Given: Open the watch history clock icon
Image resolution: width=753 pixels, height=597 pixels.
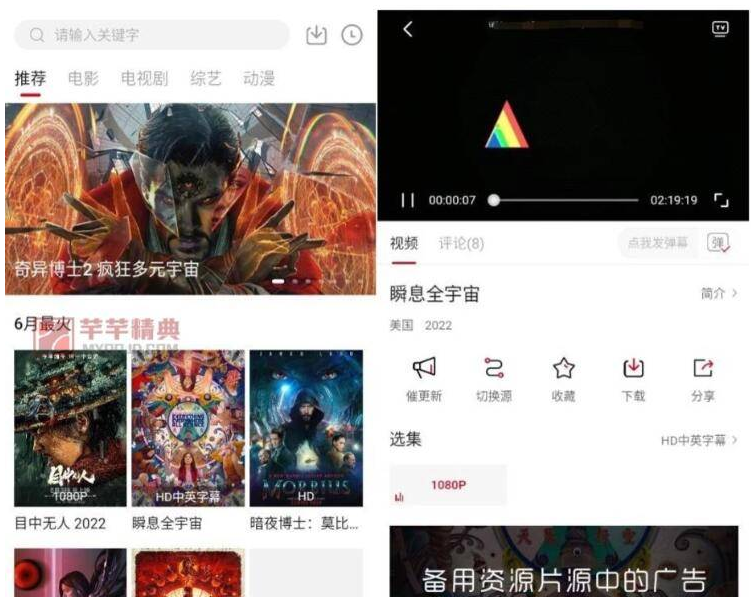Looking at the screenshot, I should pyautogui.click(x=352, y=35).
